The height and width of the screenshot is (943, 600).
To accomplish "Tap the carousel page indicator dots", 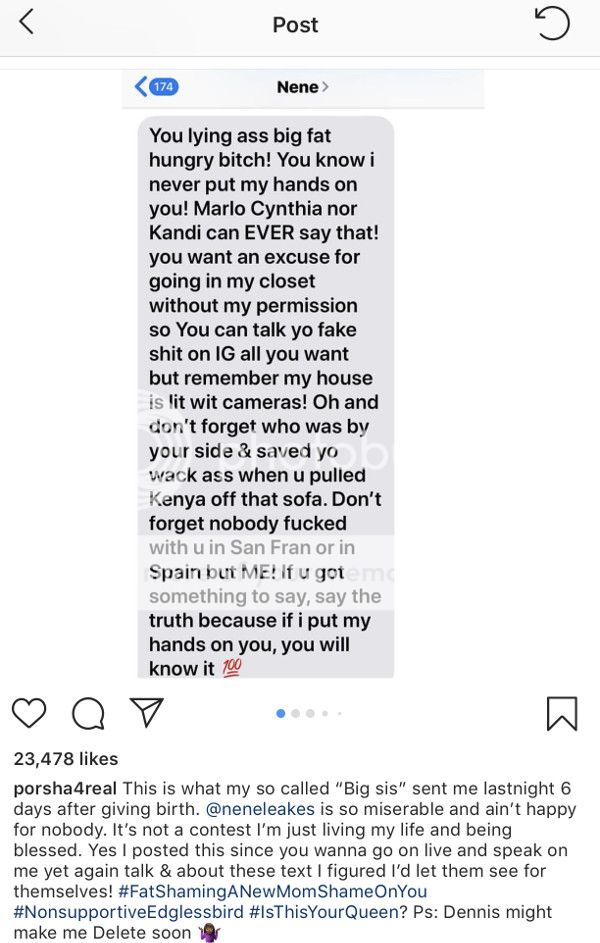I will (308, 713).
